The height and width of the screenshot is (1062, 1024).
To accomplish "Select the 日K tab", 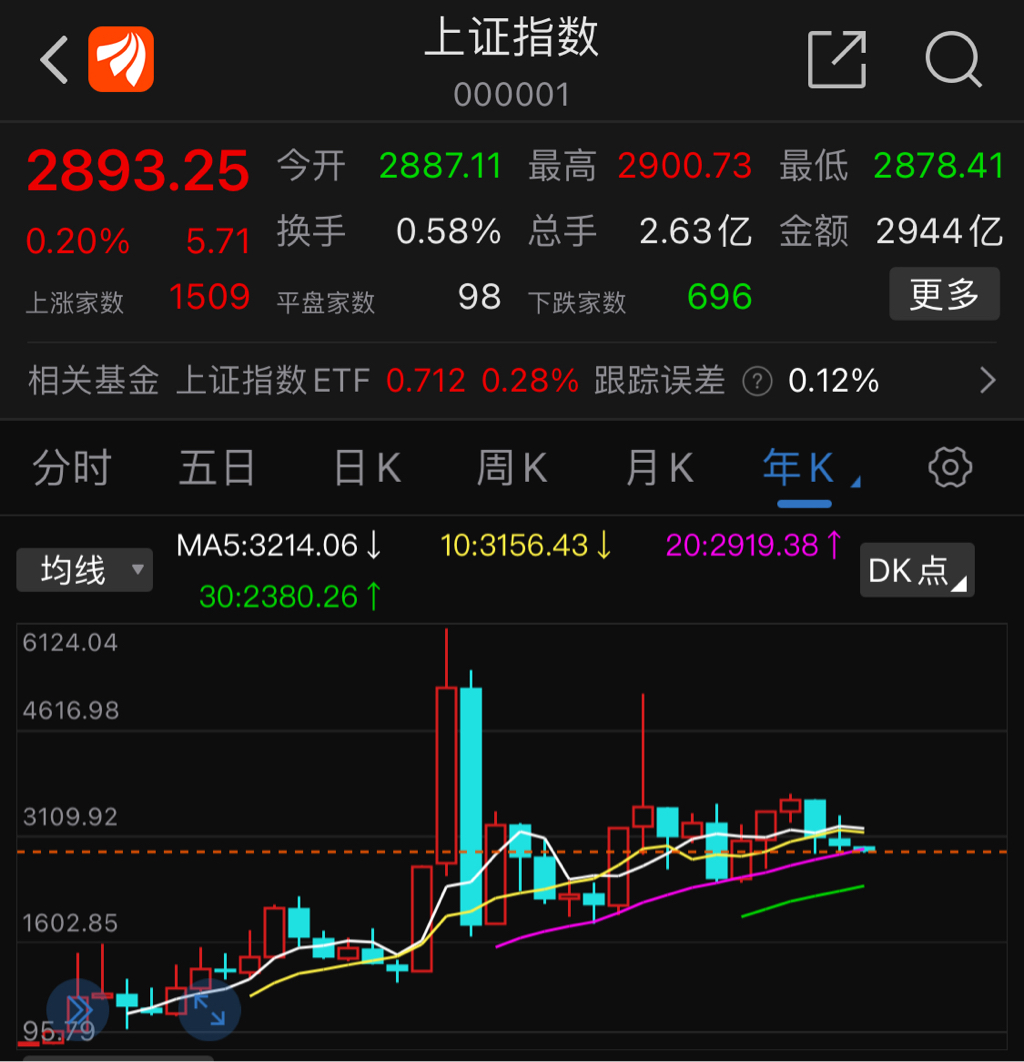I will (x=367, y=467).
